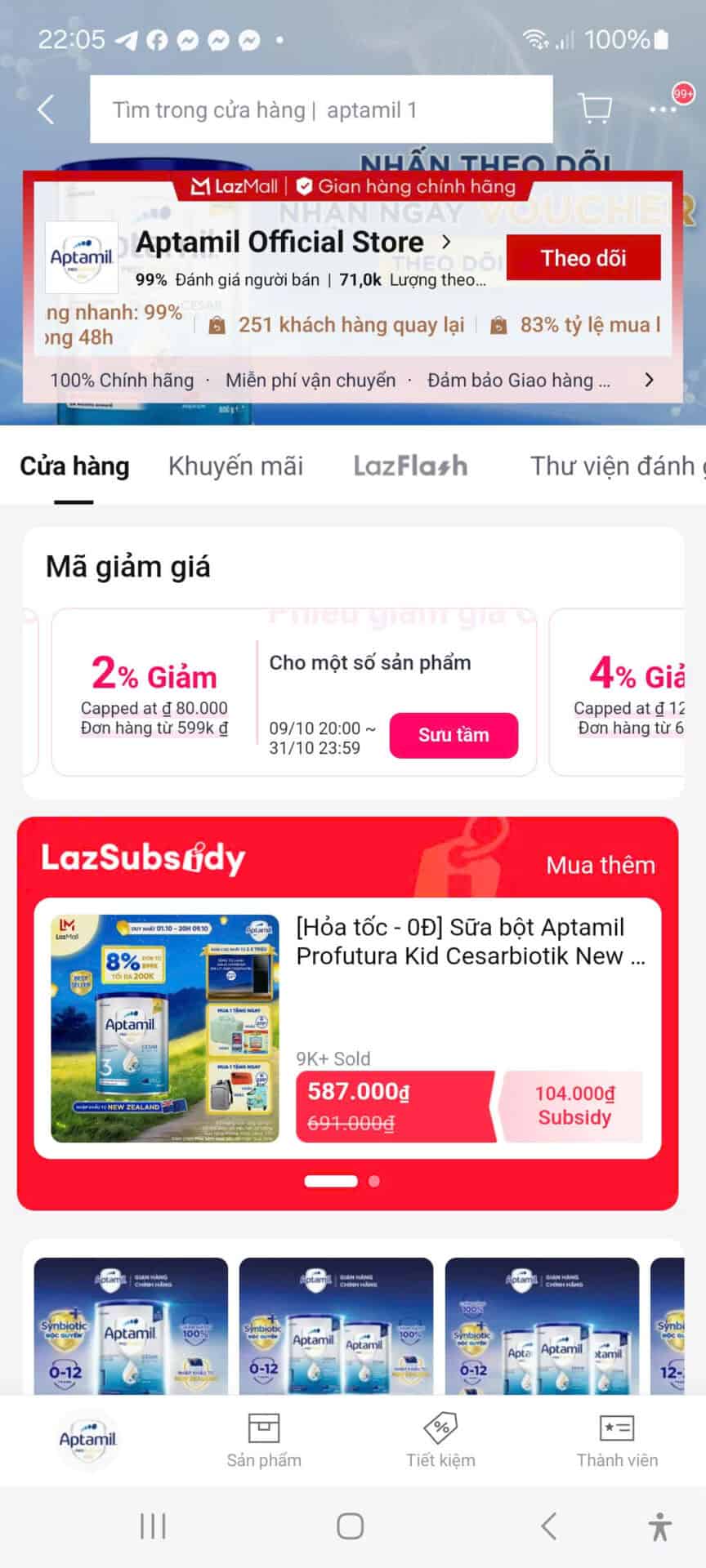This screenshot has height=1568, width=706.
Task: Expand store details via chevron next to store name
Action: [x=446, y=242]
